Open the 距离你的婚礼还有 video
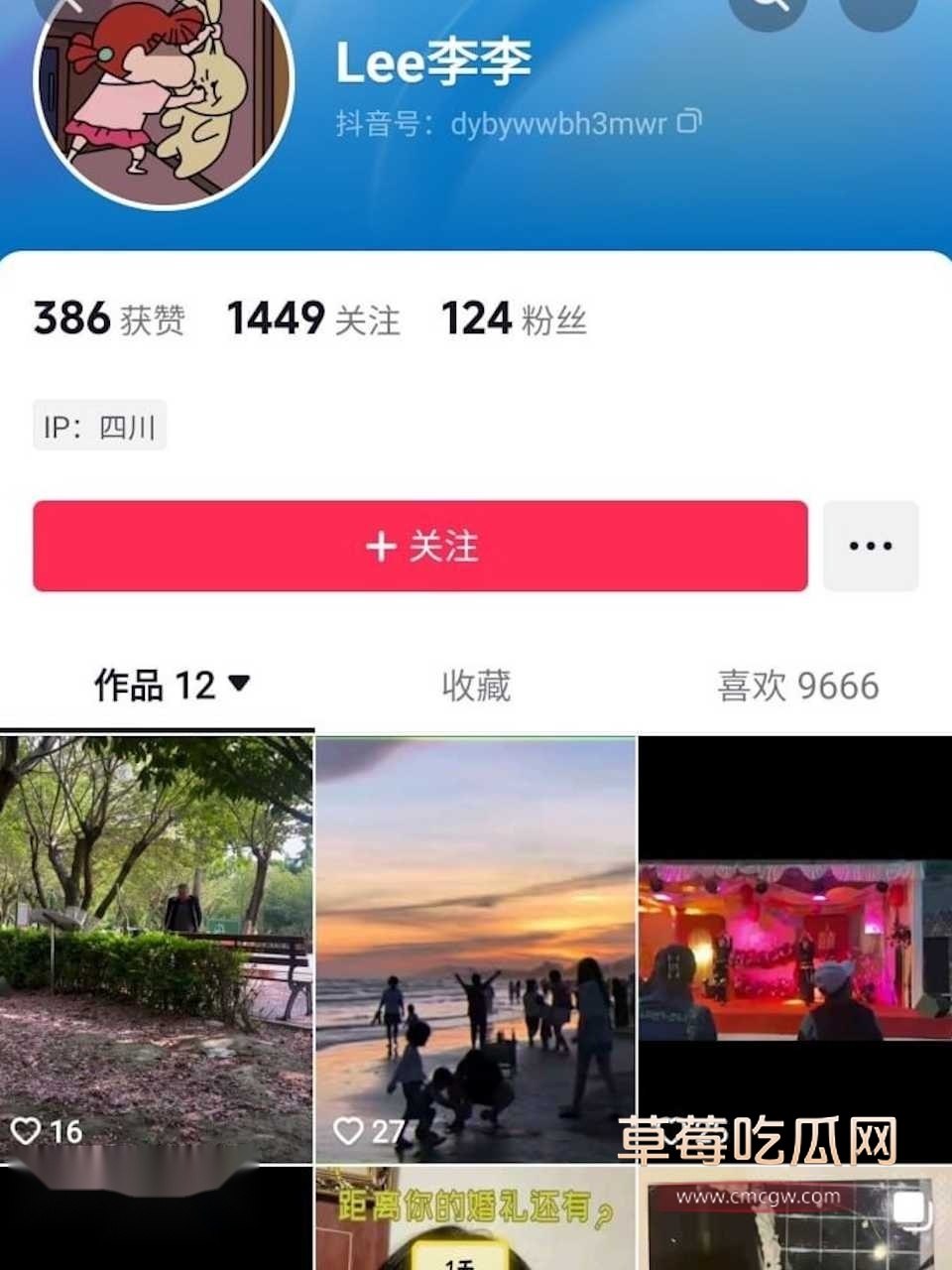 click(476, 1218)
